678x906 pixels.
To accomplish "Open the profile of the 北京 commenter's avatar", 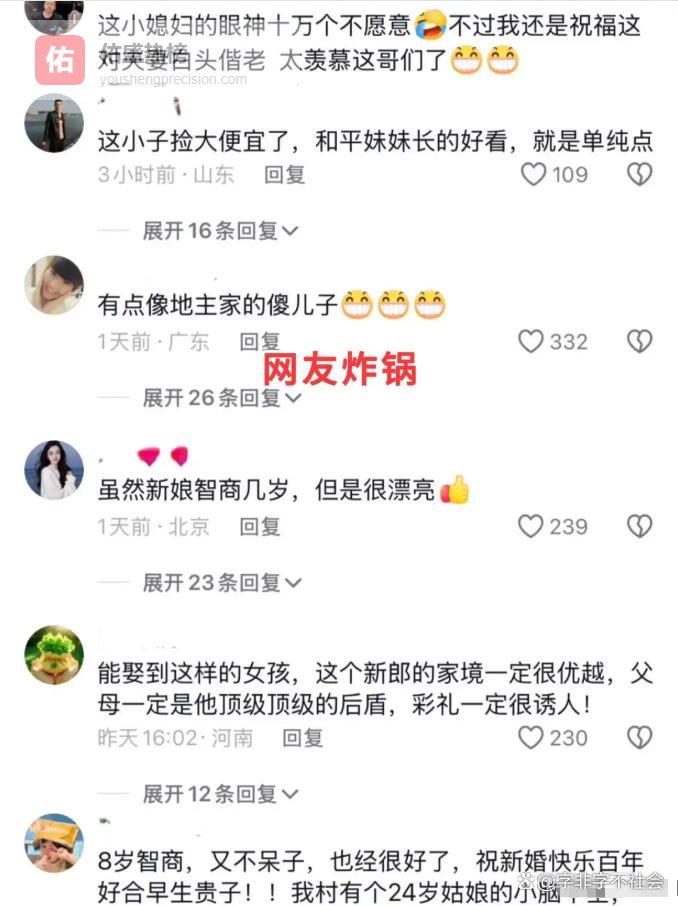I will click(53, 469).
